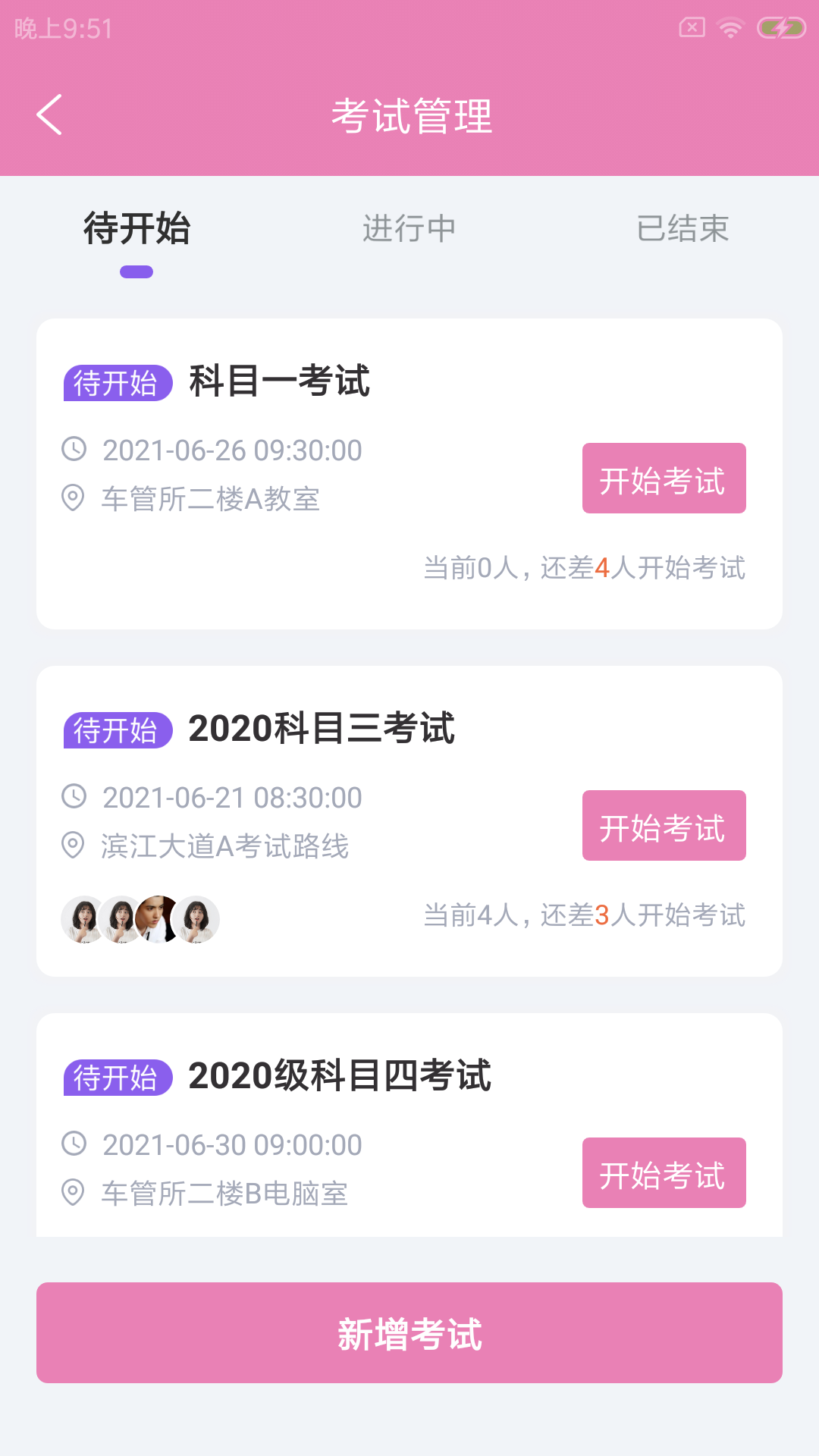Click the back arrow to leave 考试管理
Viewport: 819px width, 1456px height.
coord(50,116)
